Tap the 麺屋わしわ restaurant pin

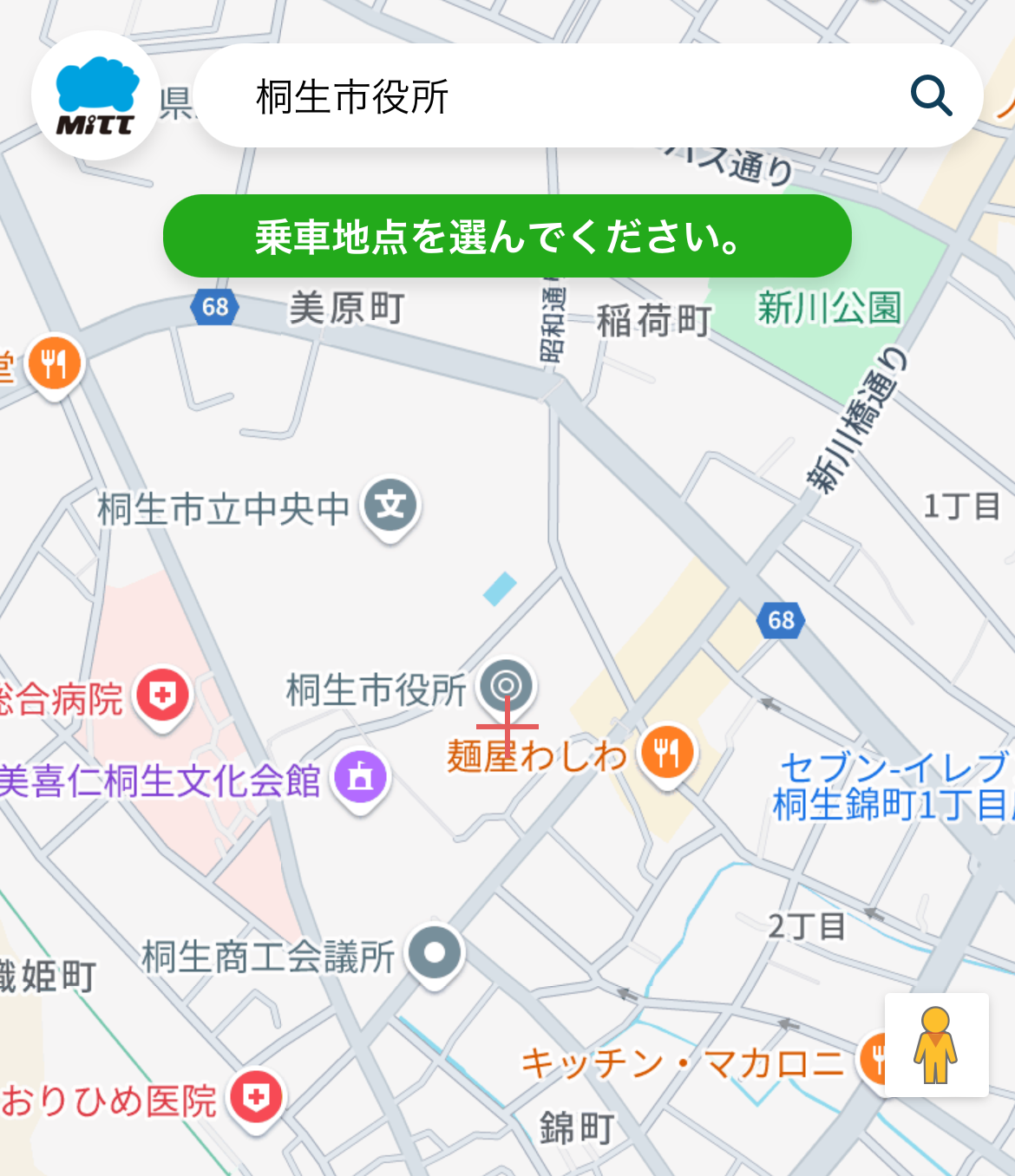point(666,753)
